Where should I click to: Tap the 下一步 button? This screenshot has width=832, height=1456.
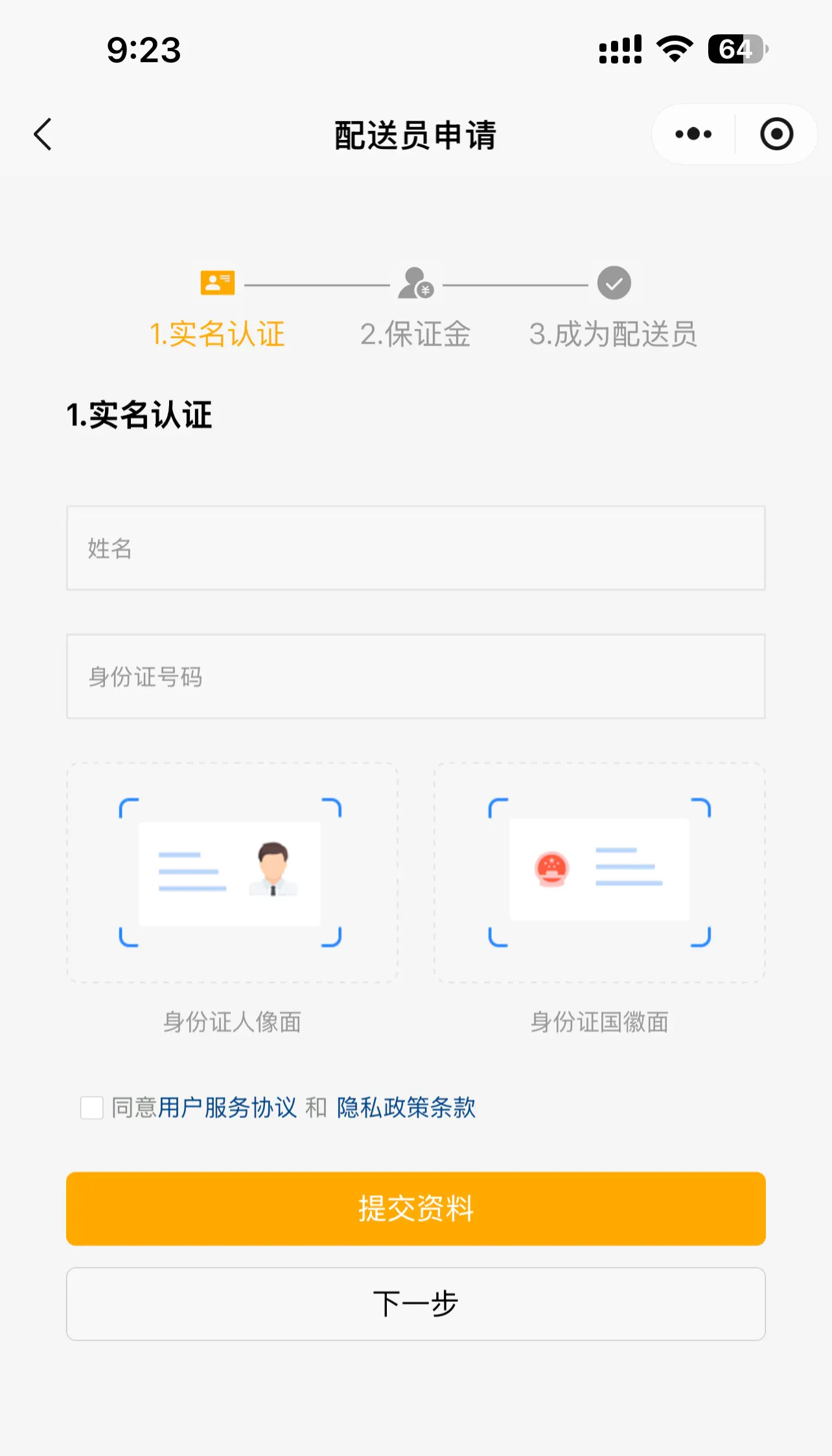coord(415,1303)
